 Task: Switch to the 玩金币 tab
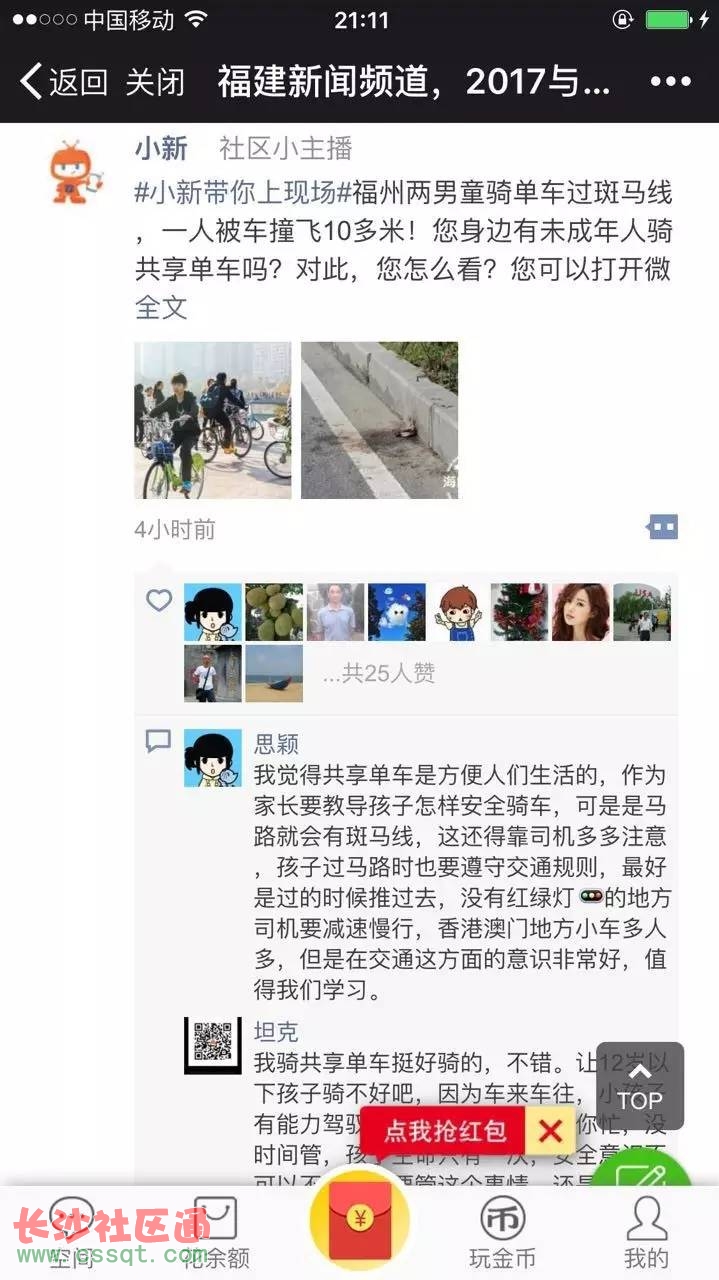point(502,1232)
